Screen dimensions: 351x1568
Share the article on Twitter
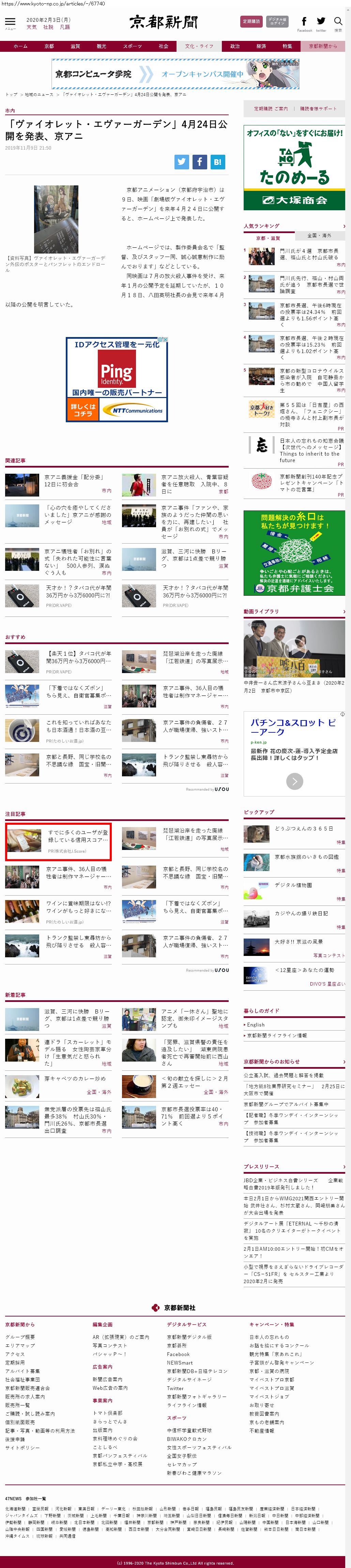click(181, 162)
